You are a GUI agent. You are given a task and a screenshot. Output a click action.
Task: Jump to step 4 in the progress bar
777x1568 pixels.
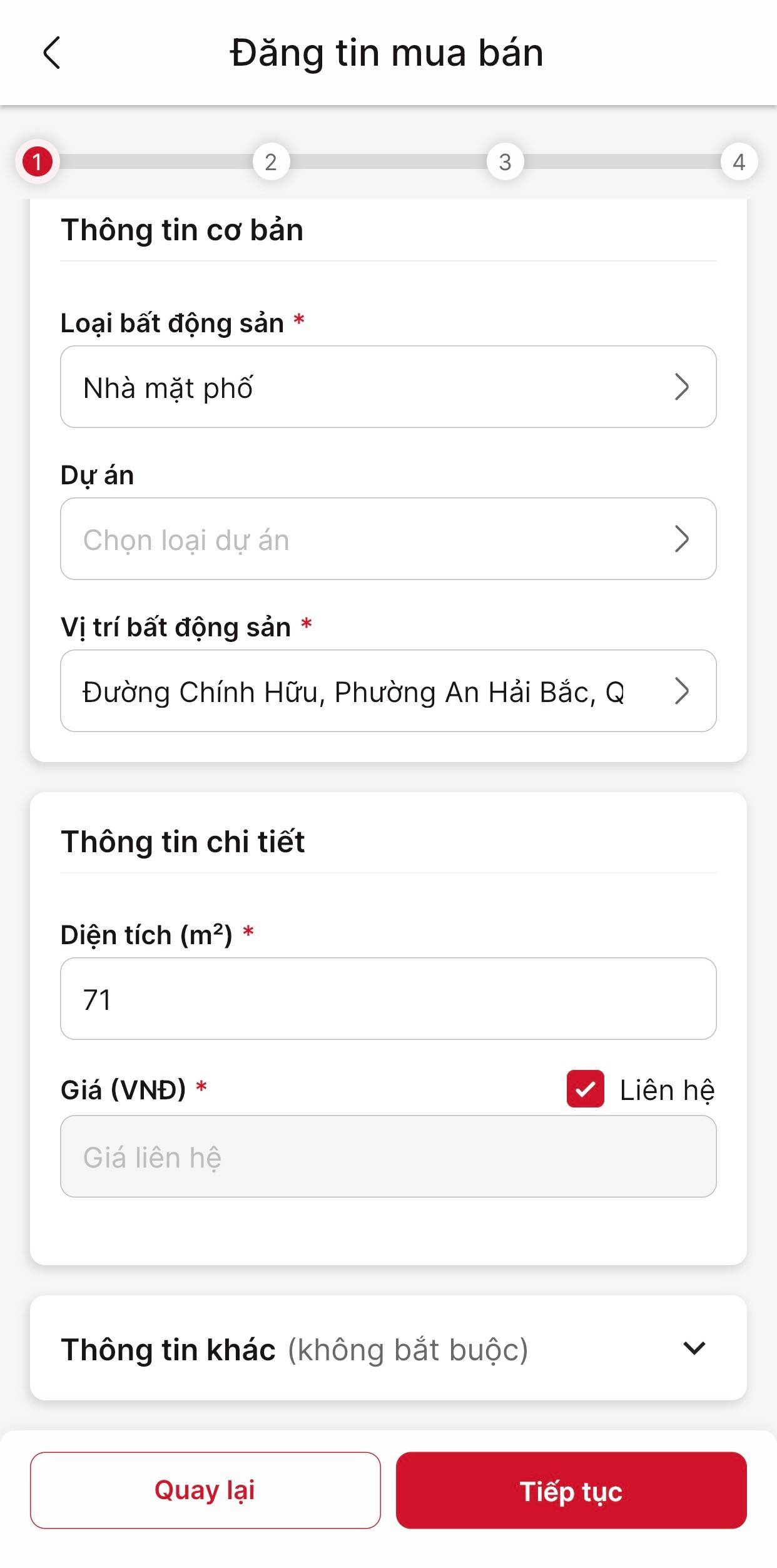pos(739,162)
